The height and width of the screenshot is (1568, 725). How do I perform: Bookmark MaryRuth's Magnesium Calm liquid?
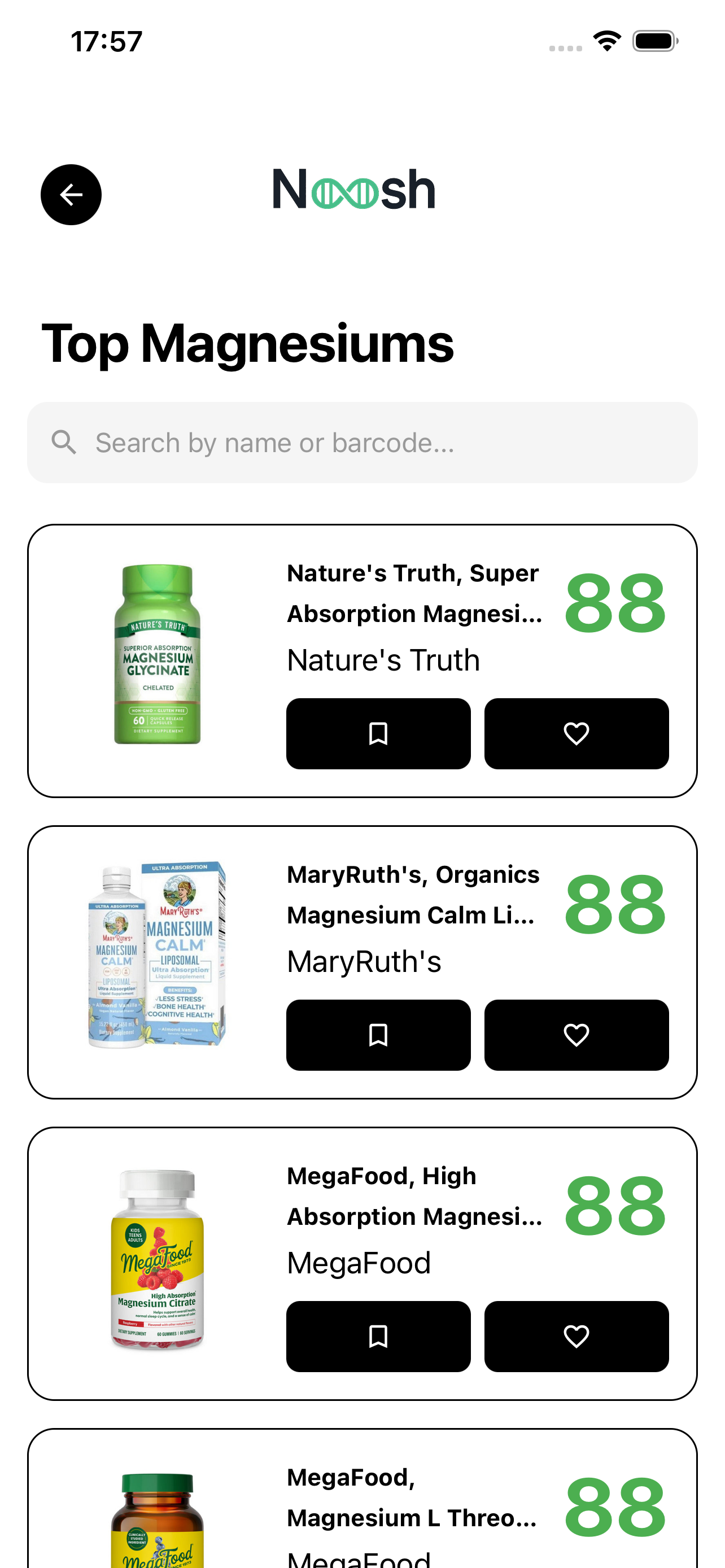(378, 1035)
